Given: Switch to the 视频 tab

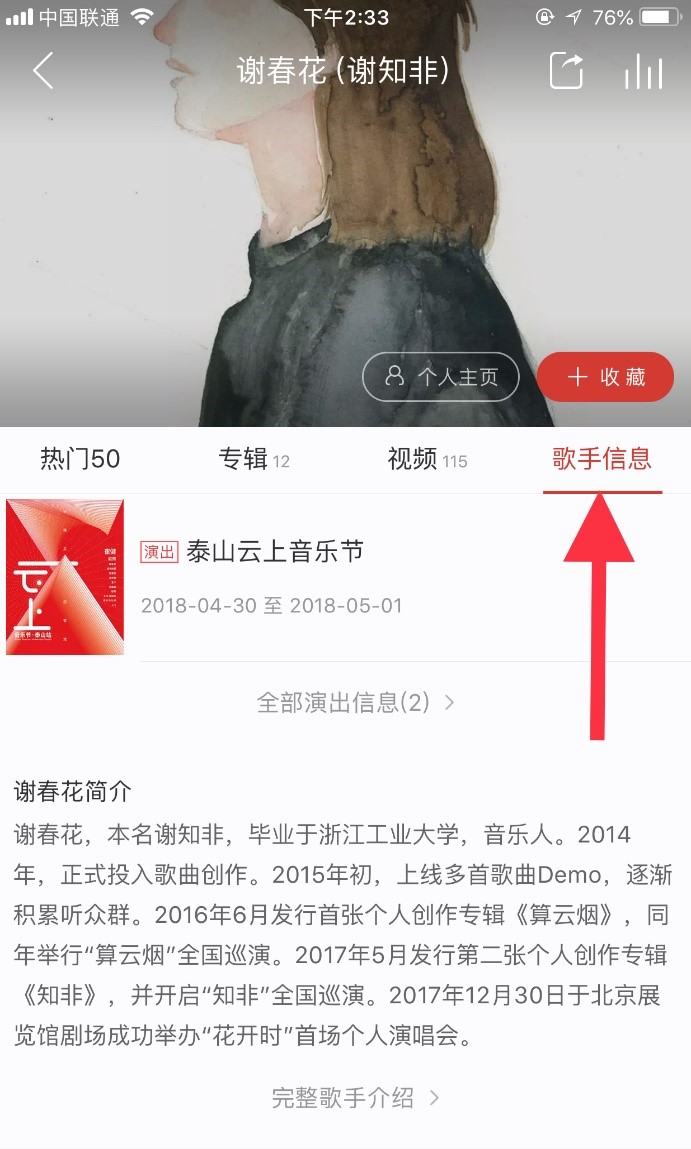Looking at the screenshot, I should tap(426, 459).
